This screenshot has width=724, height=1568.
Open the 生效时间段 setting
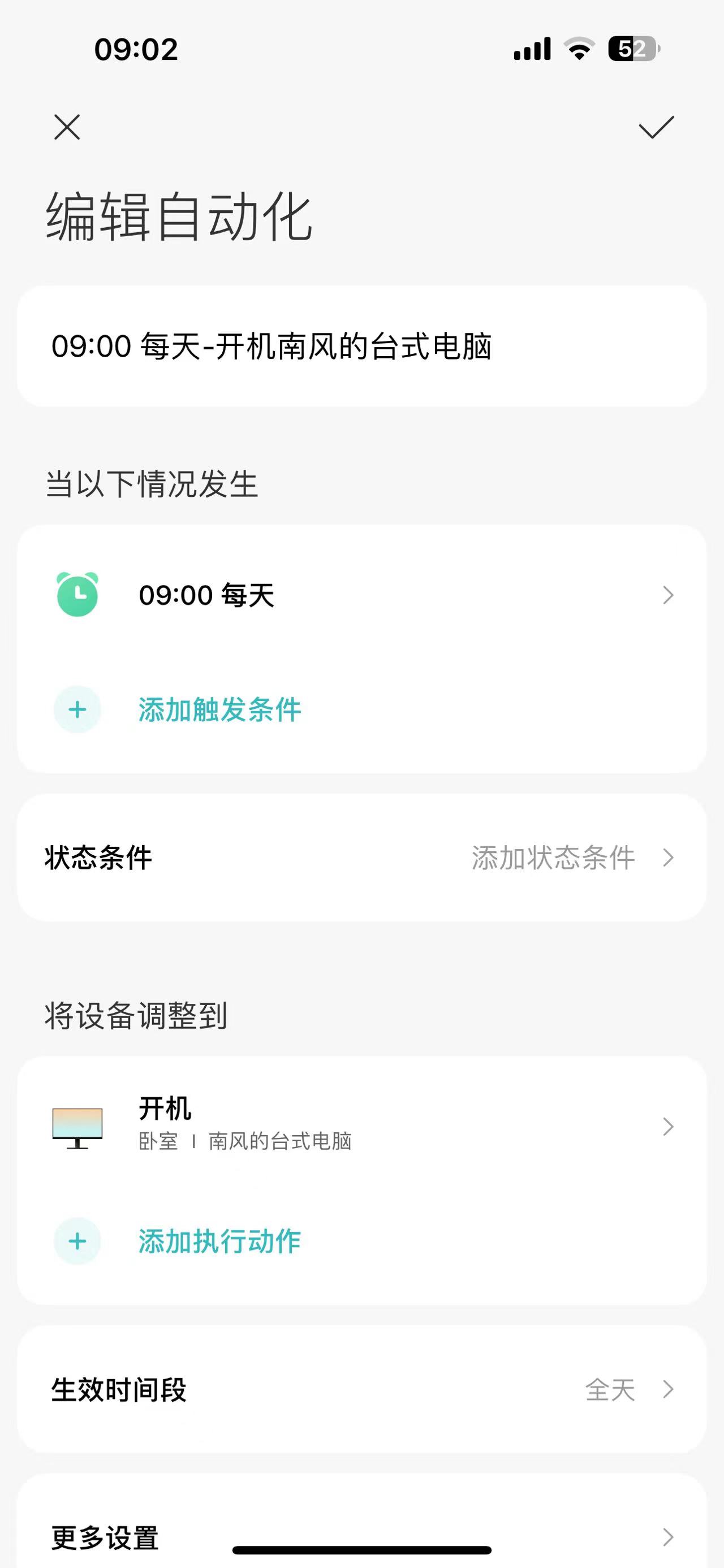click(x=361, y=1389)
